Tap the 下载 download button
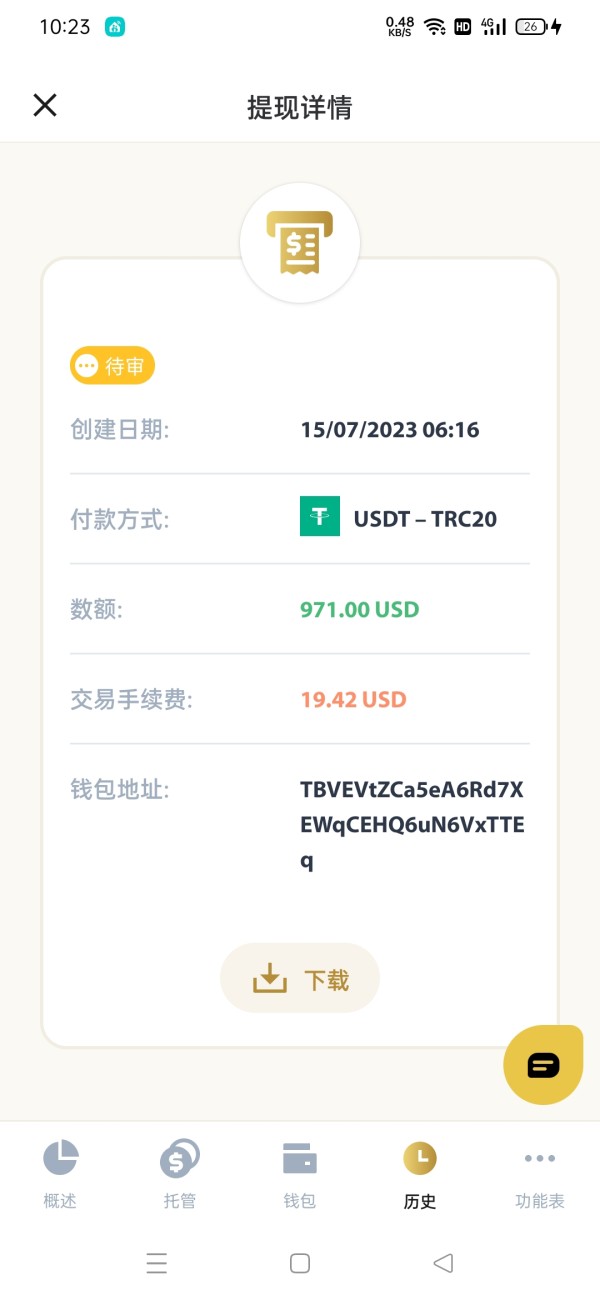 click(300, 978)
